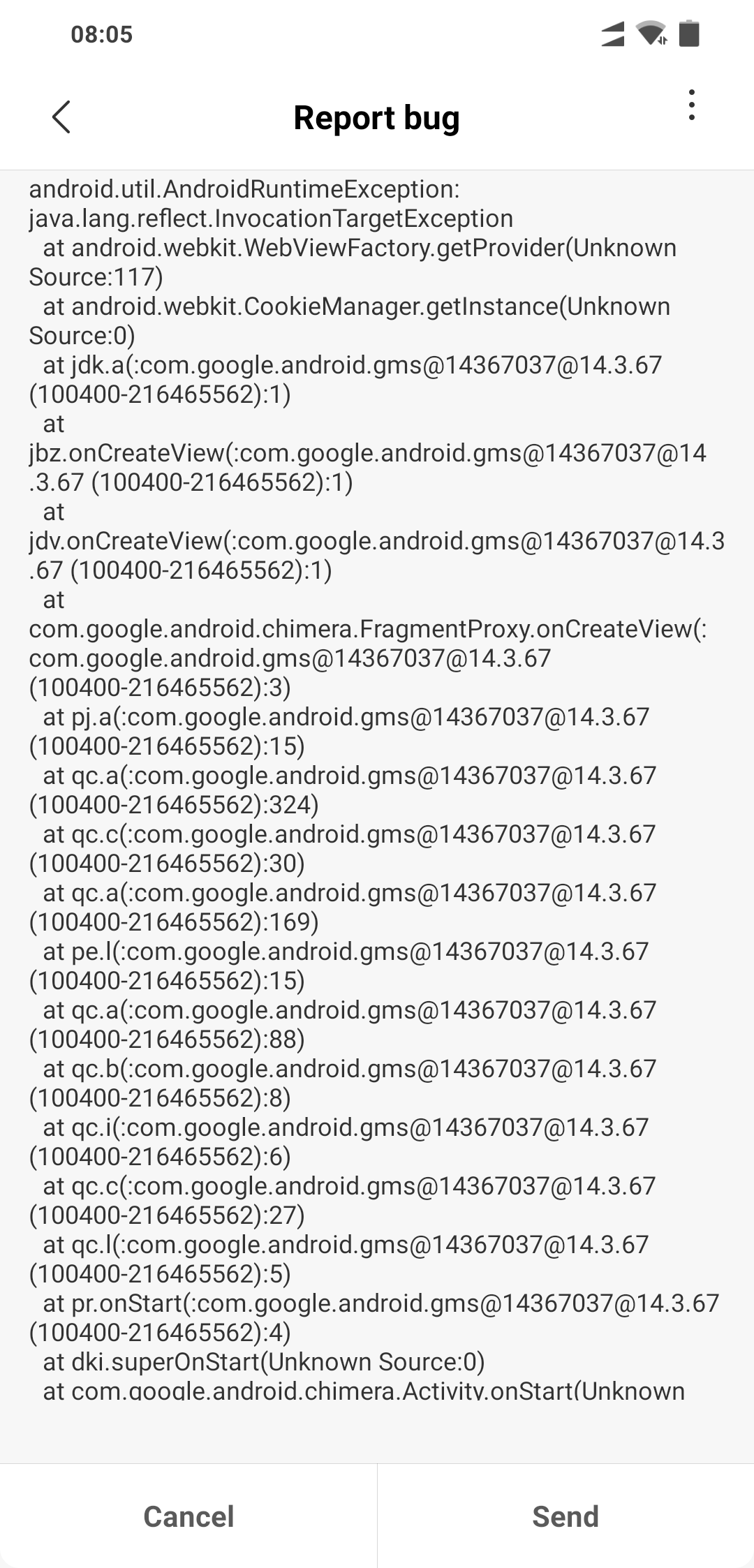Send the bug report
The image size is (754, 1568).
(565, 1516)
